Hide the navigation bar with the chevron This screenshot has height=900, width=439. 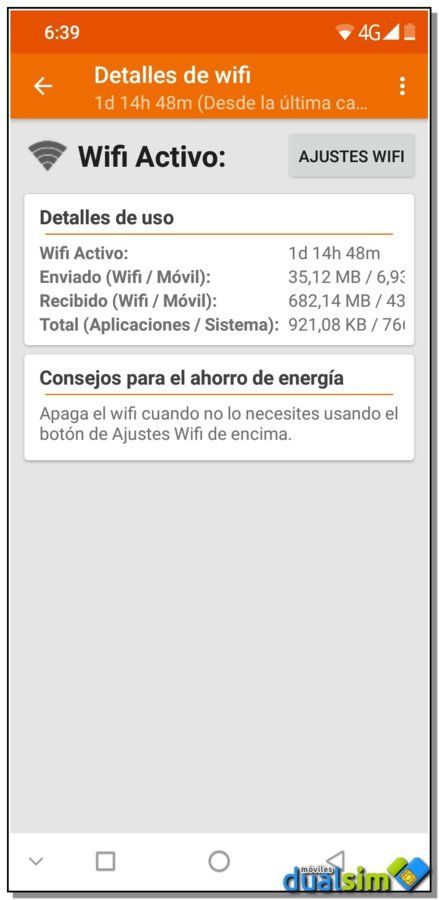click(x=36, y=861)
